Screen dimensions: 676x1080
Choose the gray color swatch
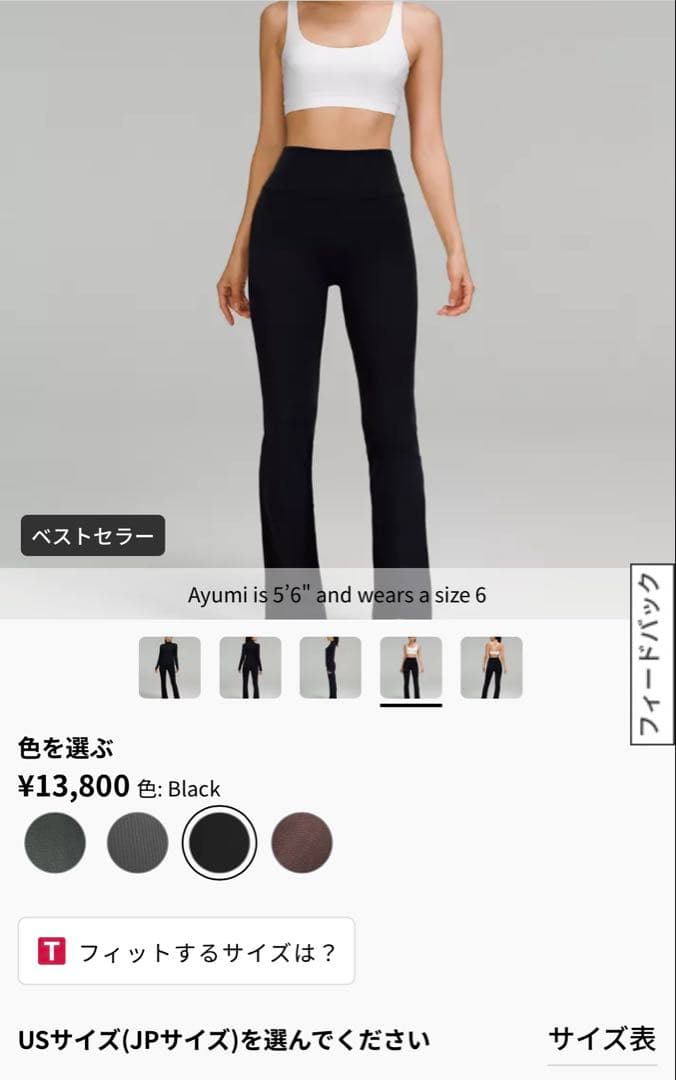coord(137,842)
